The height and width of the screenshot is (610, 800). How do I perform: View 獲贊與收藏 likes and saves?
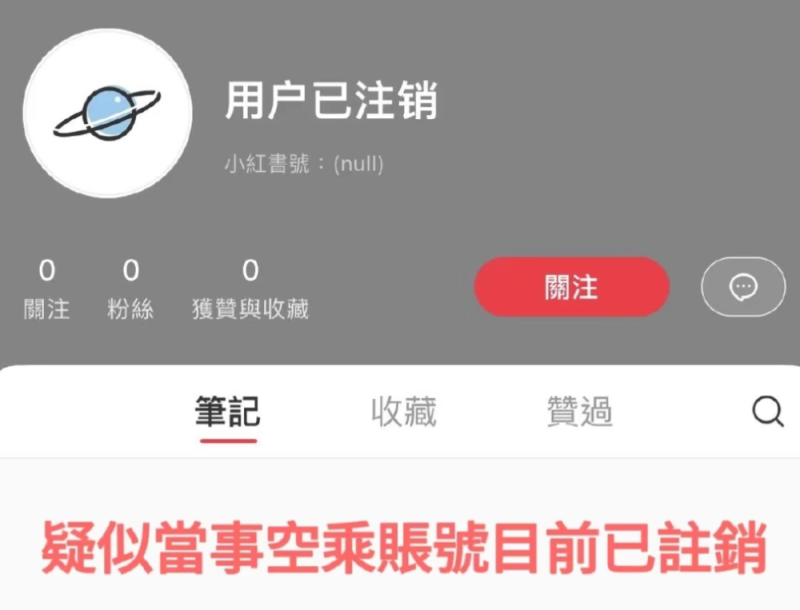point(250,289)
